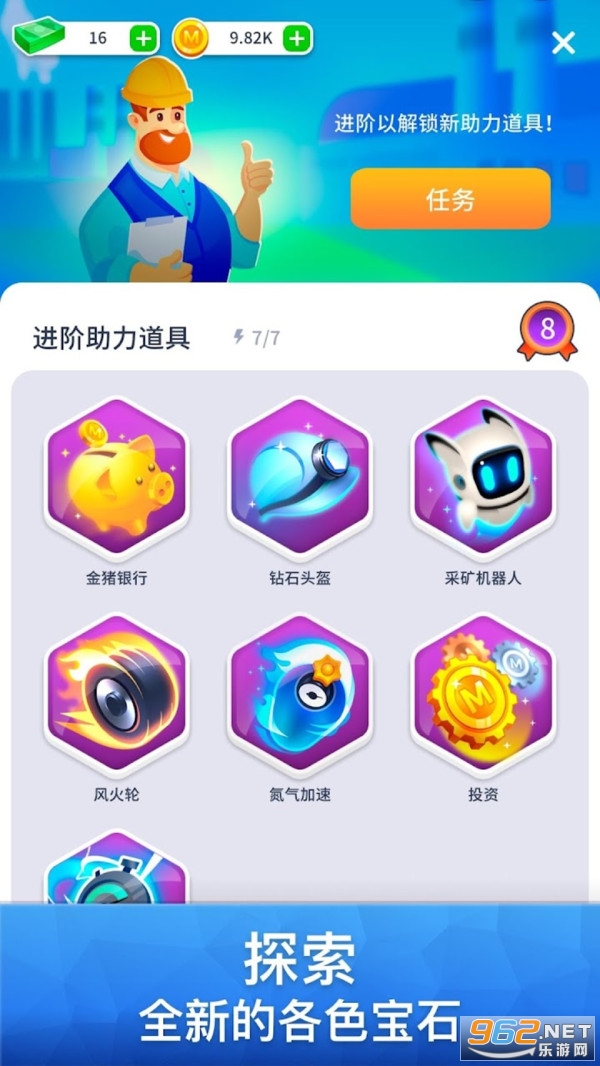The image size is (600, 1066).
Task: Close the boosters screen
Action: click(x=564, y=42)
